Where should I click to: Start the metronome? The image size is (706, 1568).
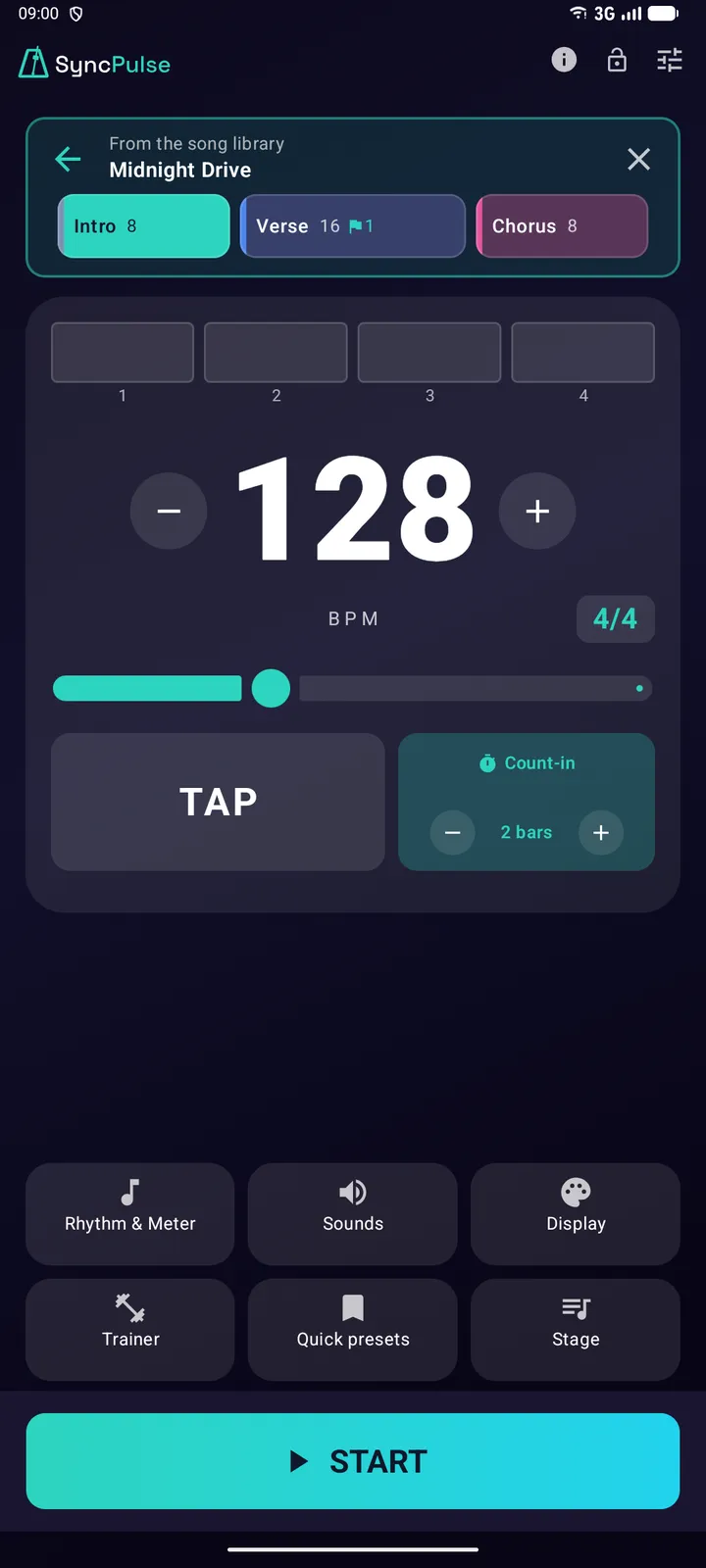(x=353, y=1461)
